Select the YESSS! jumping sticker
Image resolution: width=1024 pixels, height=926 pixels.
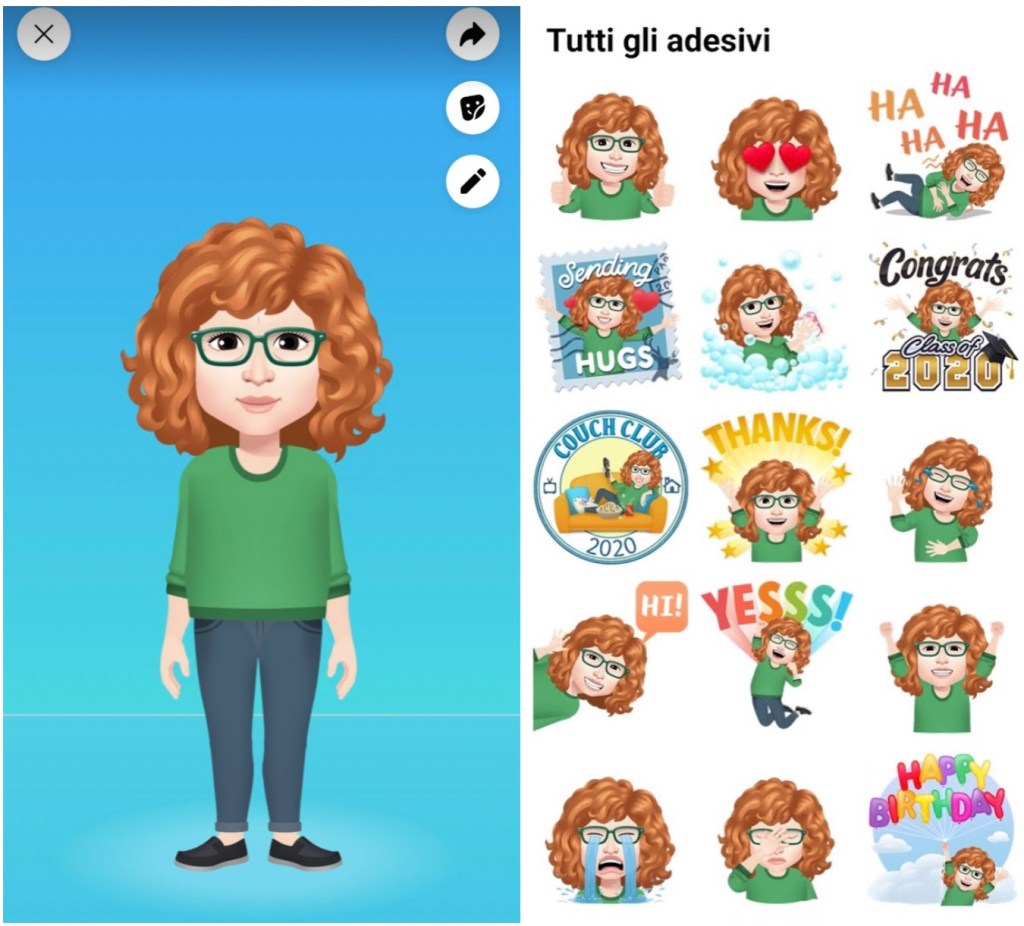click(x=776, y=655)
